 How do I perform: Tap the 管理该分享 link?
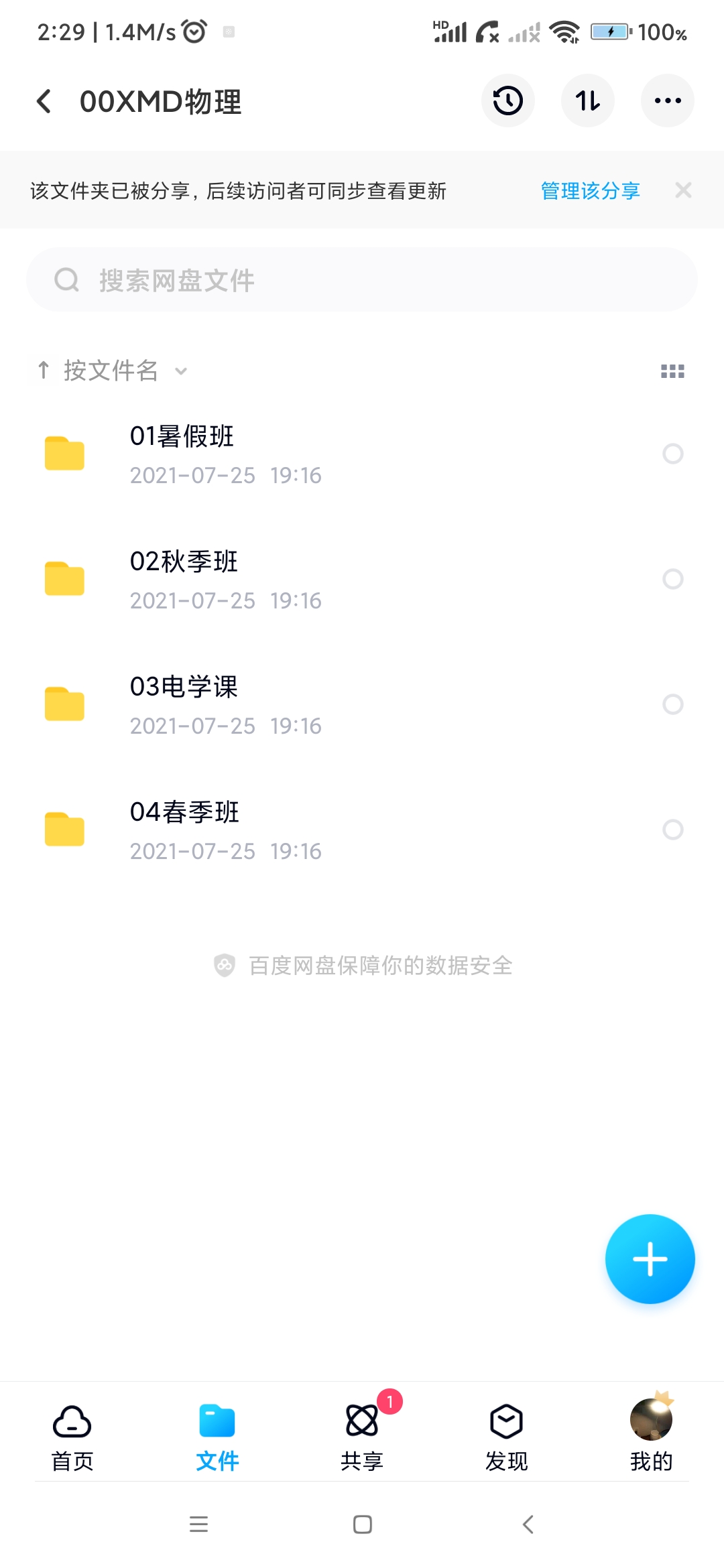(x=590, y=191)
